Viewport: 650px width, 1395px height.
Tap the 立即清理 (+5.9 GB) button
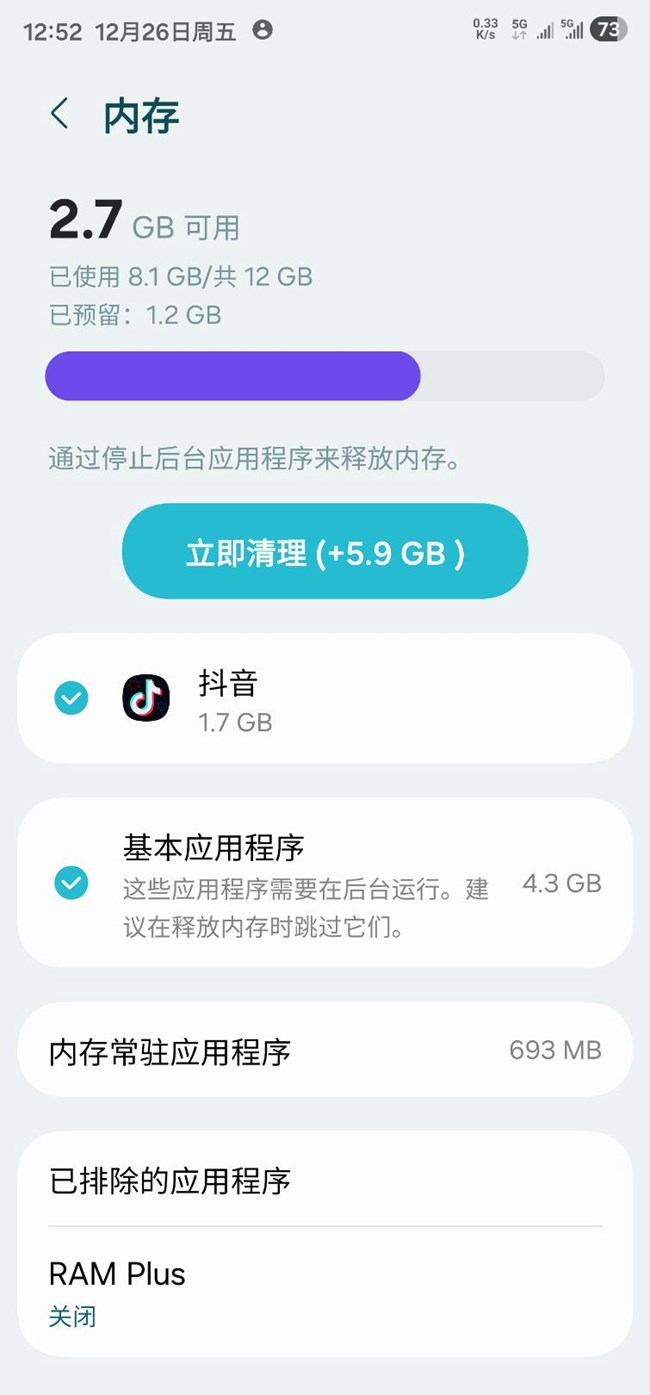[325, 552]
